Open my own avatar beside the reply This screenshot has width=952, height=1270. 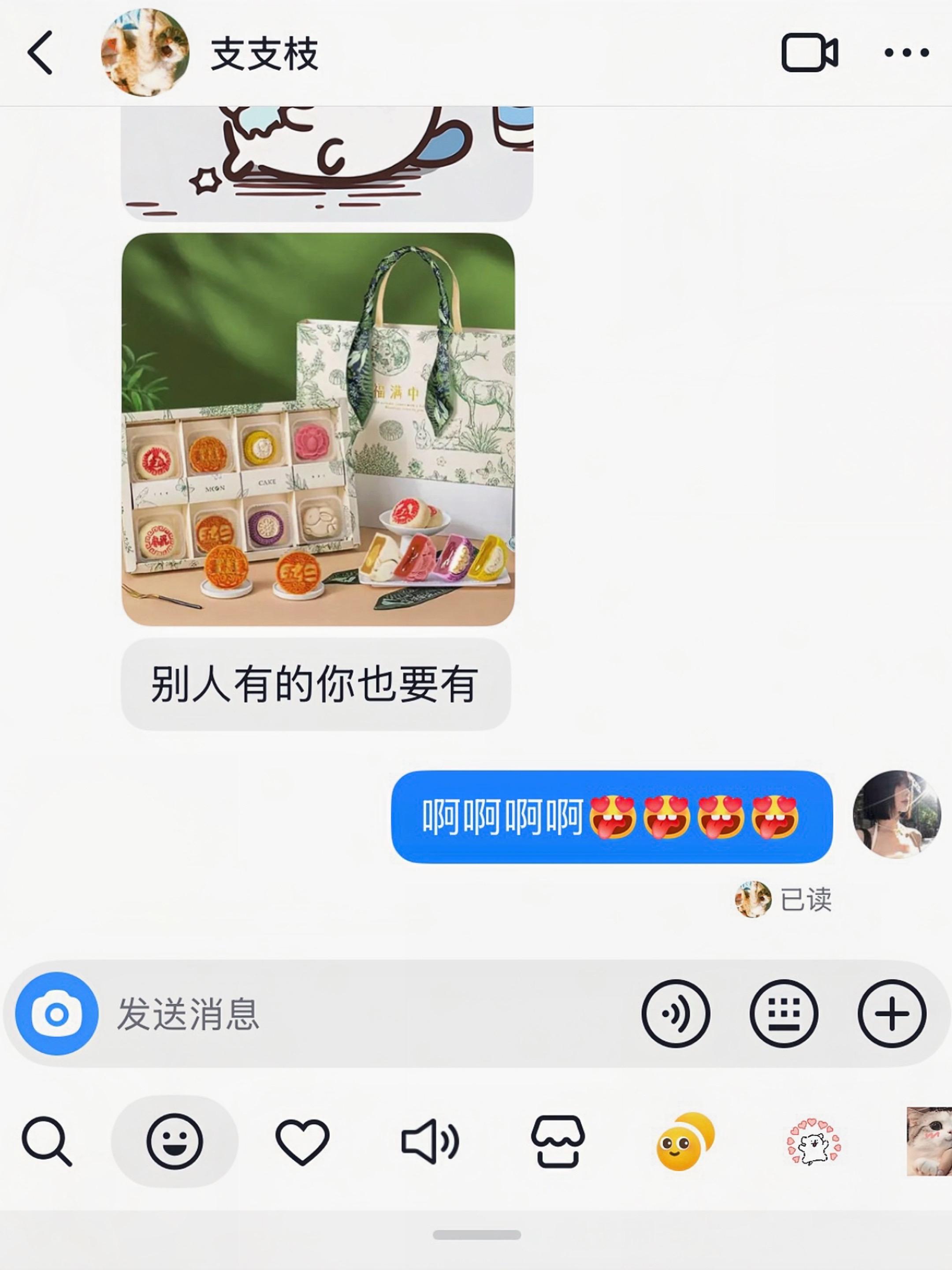coord(897,814)
